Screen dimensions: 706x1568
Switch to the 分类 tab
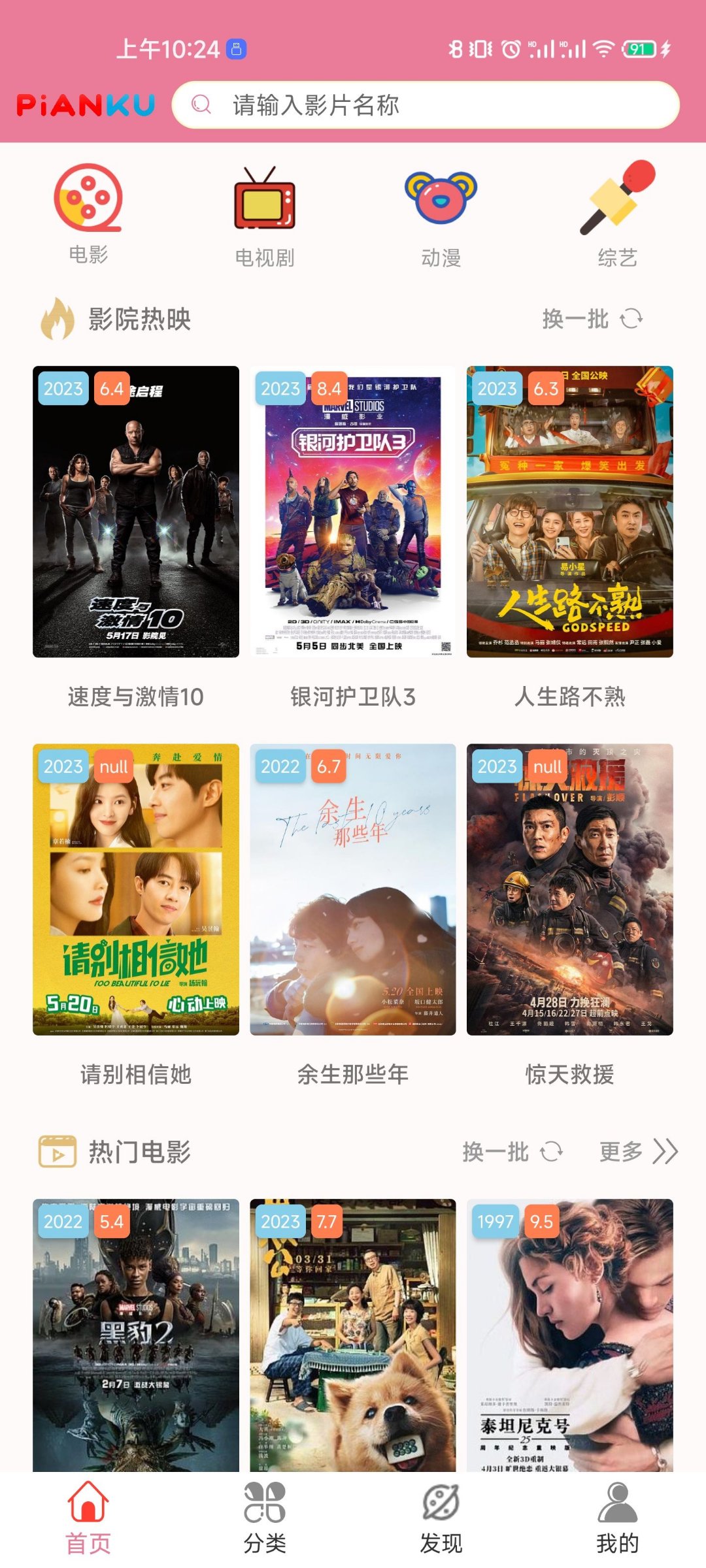[265, 1518]
